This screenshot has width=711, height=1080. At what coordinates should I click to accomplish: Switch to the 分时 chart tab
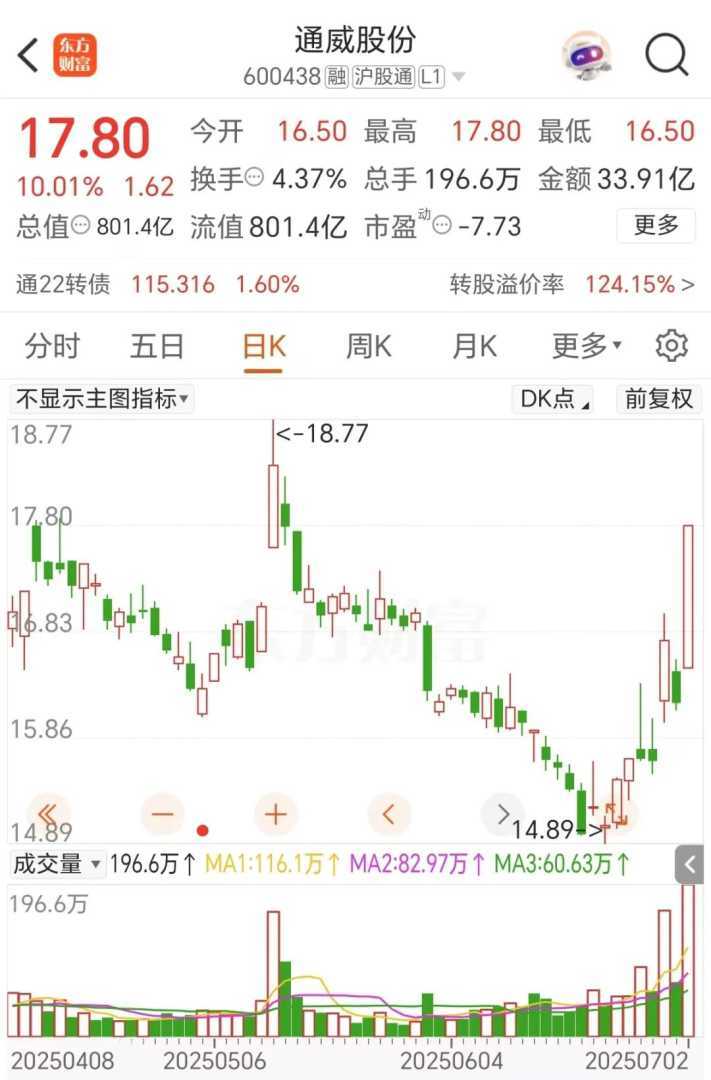pyautogui.click(x=52, y=347)
